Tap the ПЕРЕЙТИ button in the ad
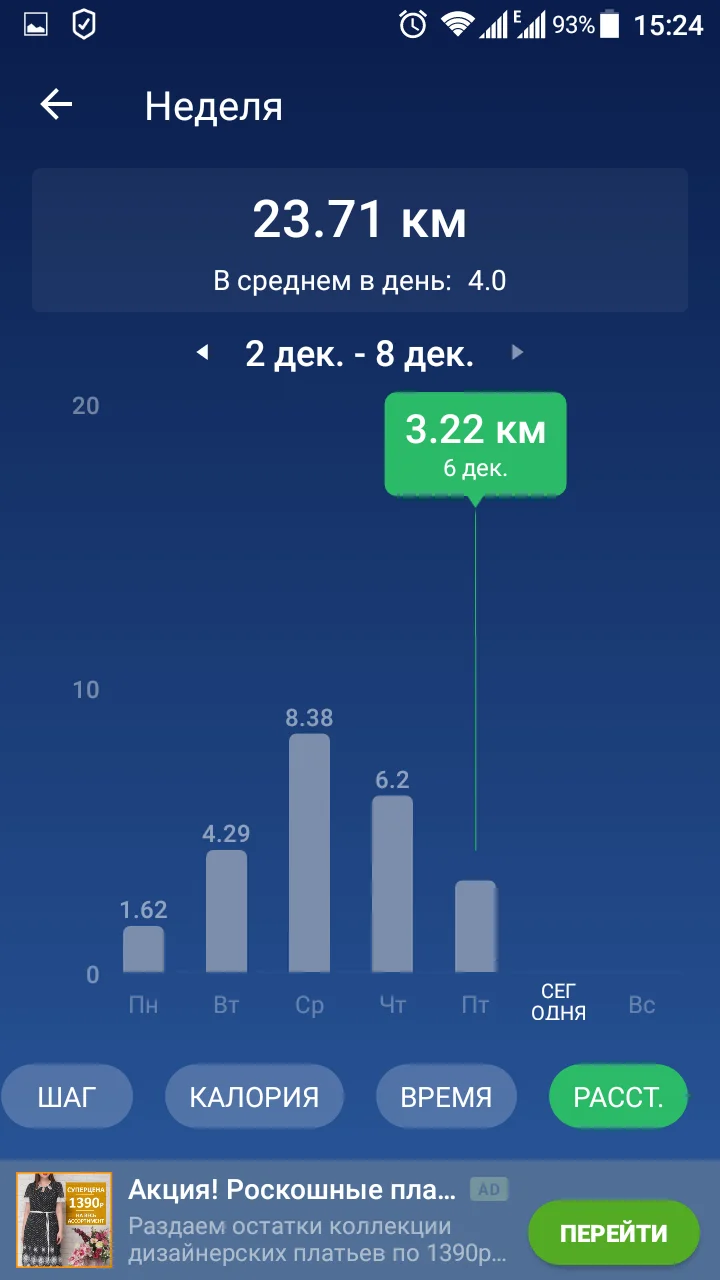The height and width of the screenshot is (1280, 720). click(x=613, y=1233)
